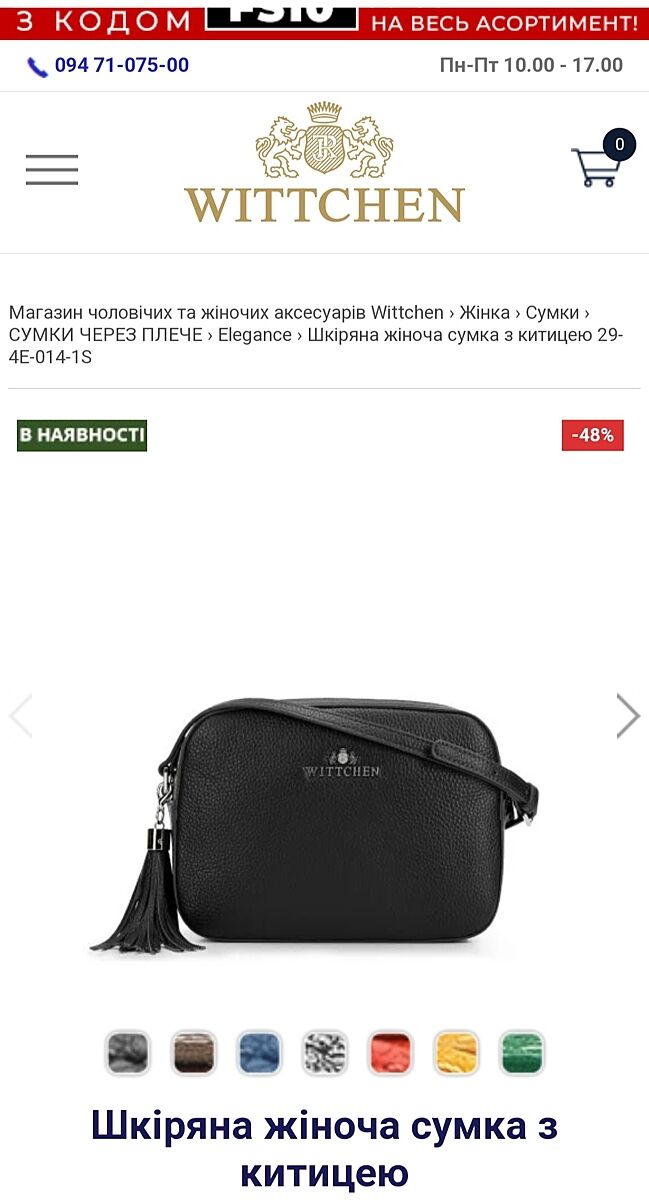This screenshot has width=649, height=1200.
Task: Open the shopping cart
Action: [x=598, y=165]
